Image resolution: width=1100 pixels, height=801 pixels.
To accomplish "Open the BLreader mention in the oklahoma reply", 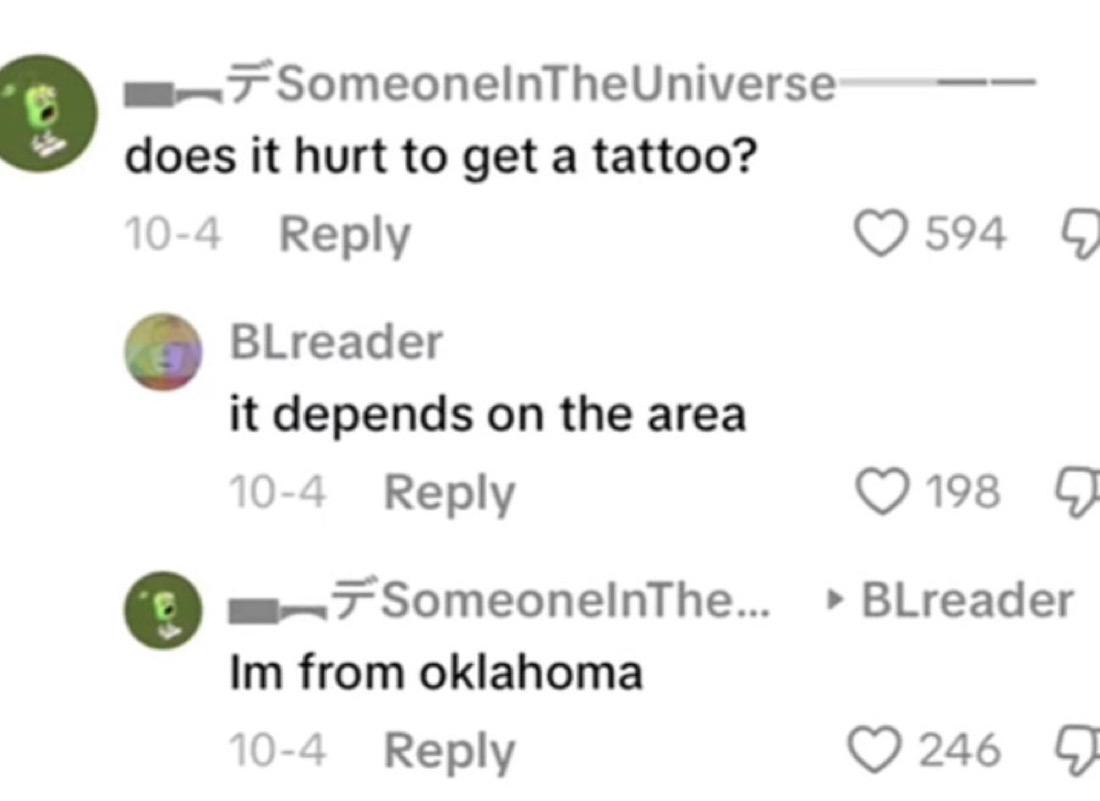I will click(x=966, y=600).
